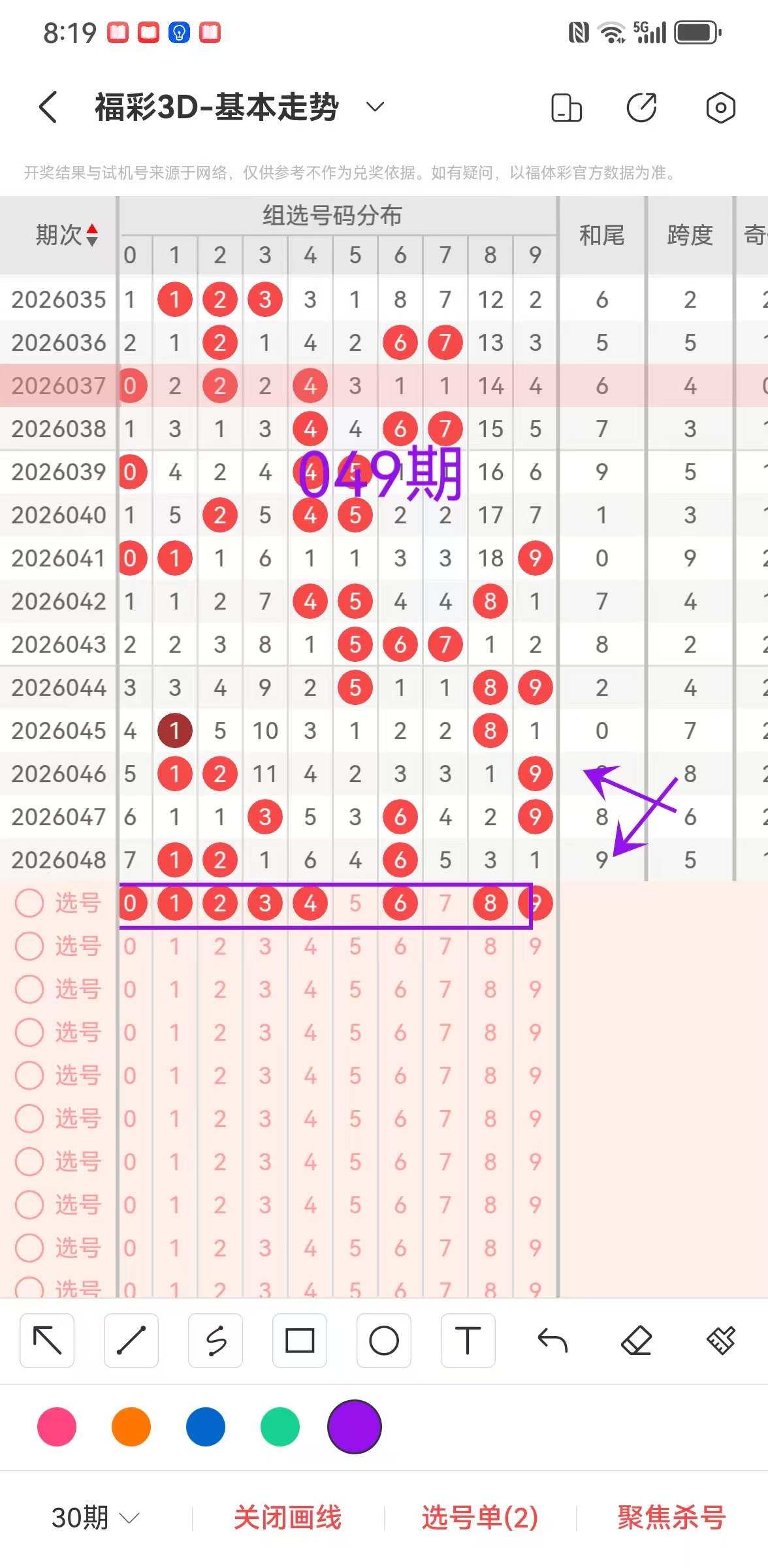Expand the 福彩3D-基本走势 title dropdown
This screenshot has width=768, height=1568.
point(375,107)
